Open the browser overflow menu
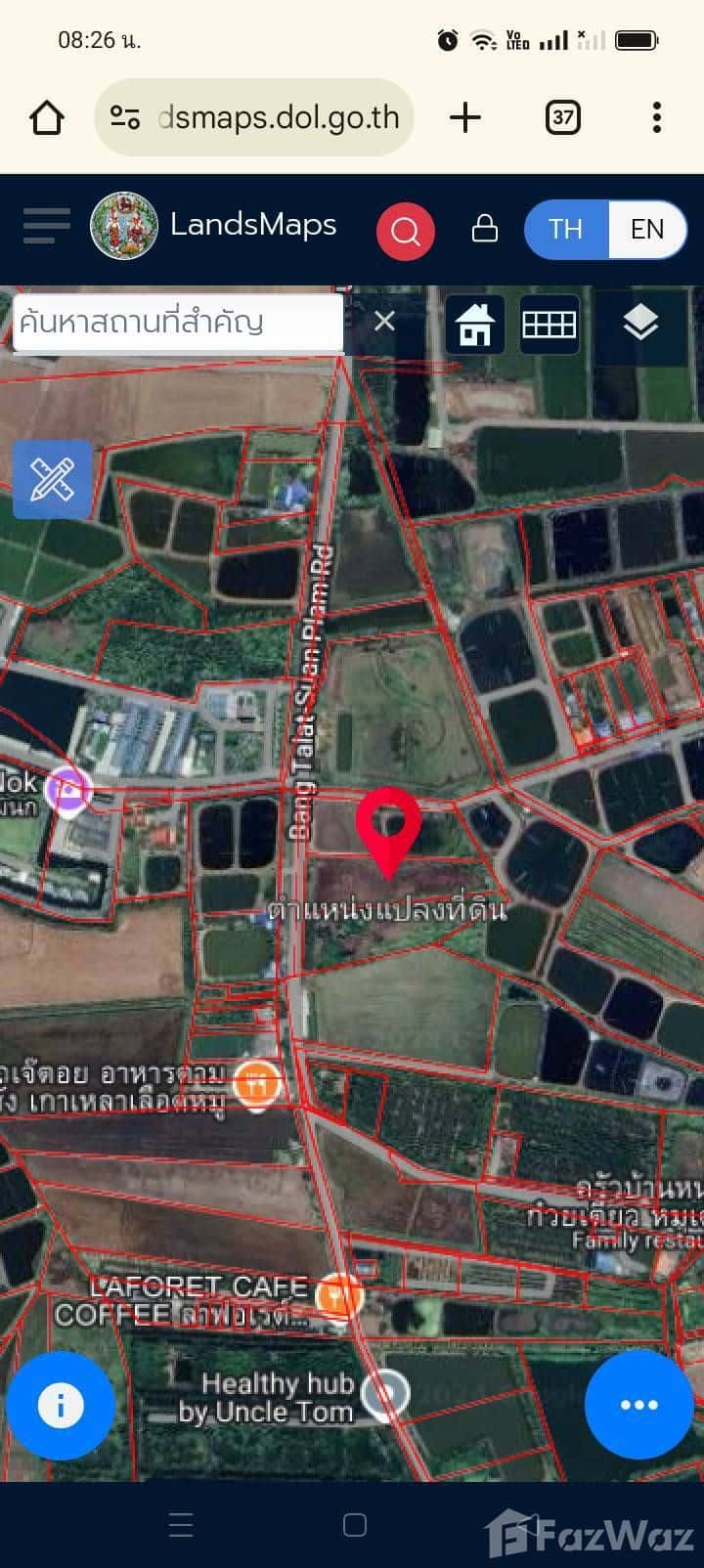 point(656,118)
